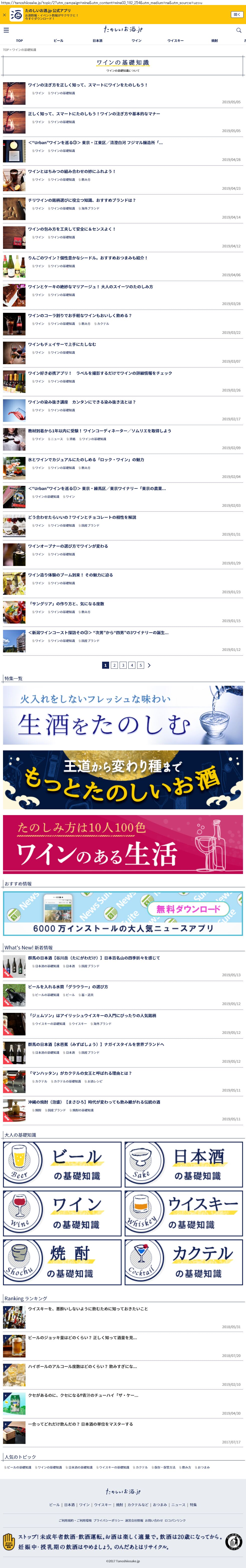Tap the next page arrow

coord(149,665)
